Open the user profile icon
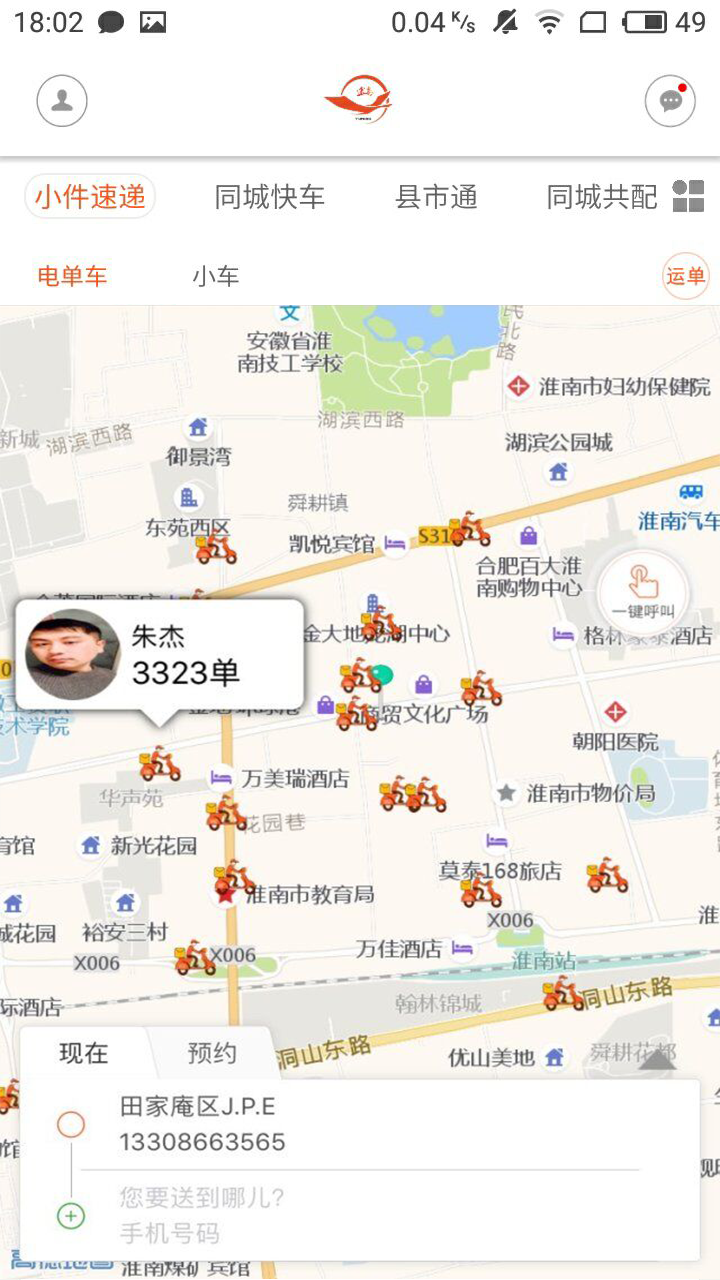 (x=62, y=101)
